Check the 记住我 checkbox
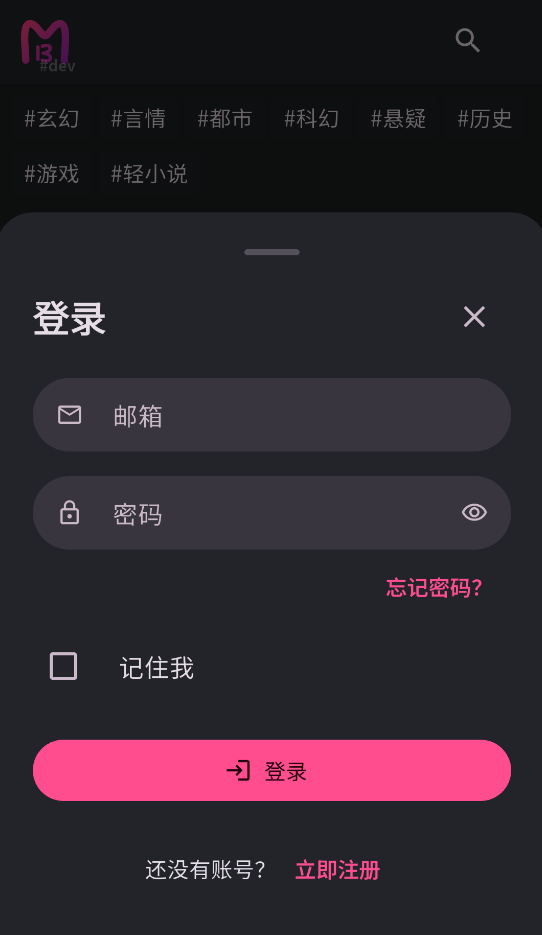Viewport: 542px width, 935px height. [63, 666]
